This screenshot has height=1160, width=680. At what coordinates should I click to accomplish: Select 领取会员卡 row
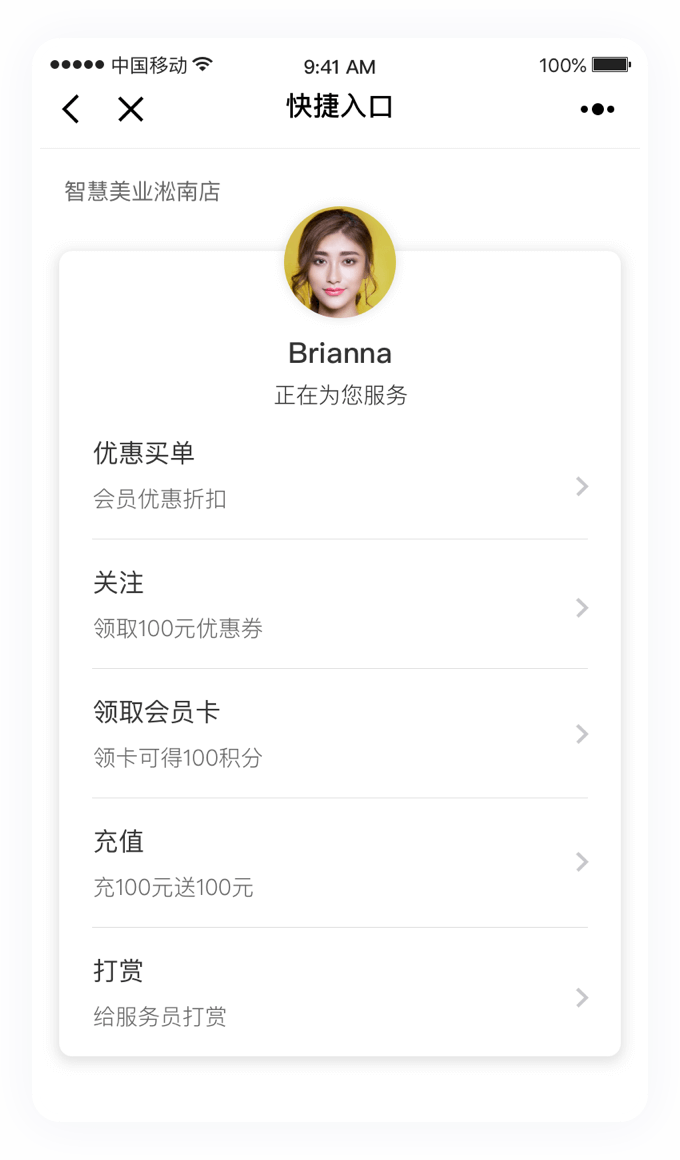(x=340, y=734)
